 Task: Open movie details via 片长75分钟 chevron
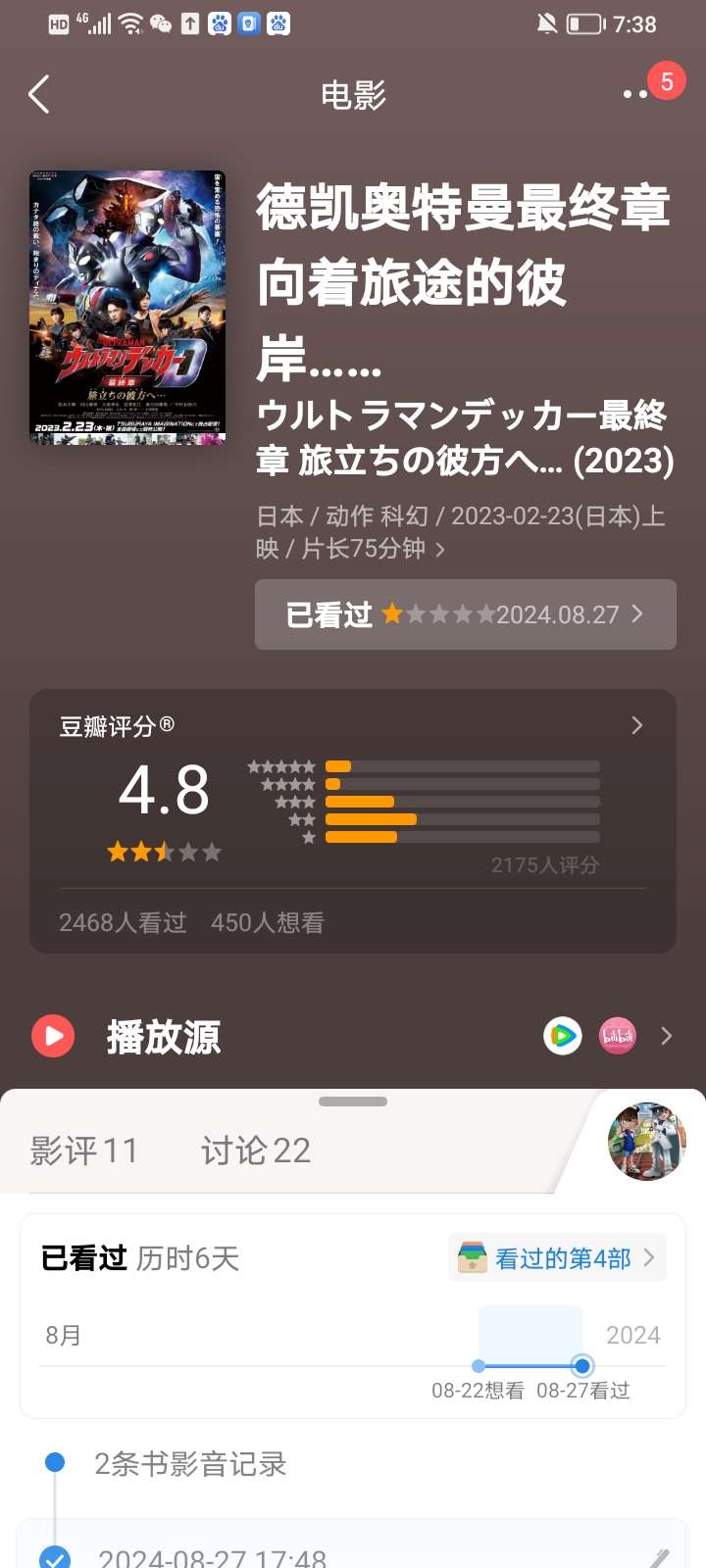click(x=439, y=549)
